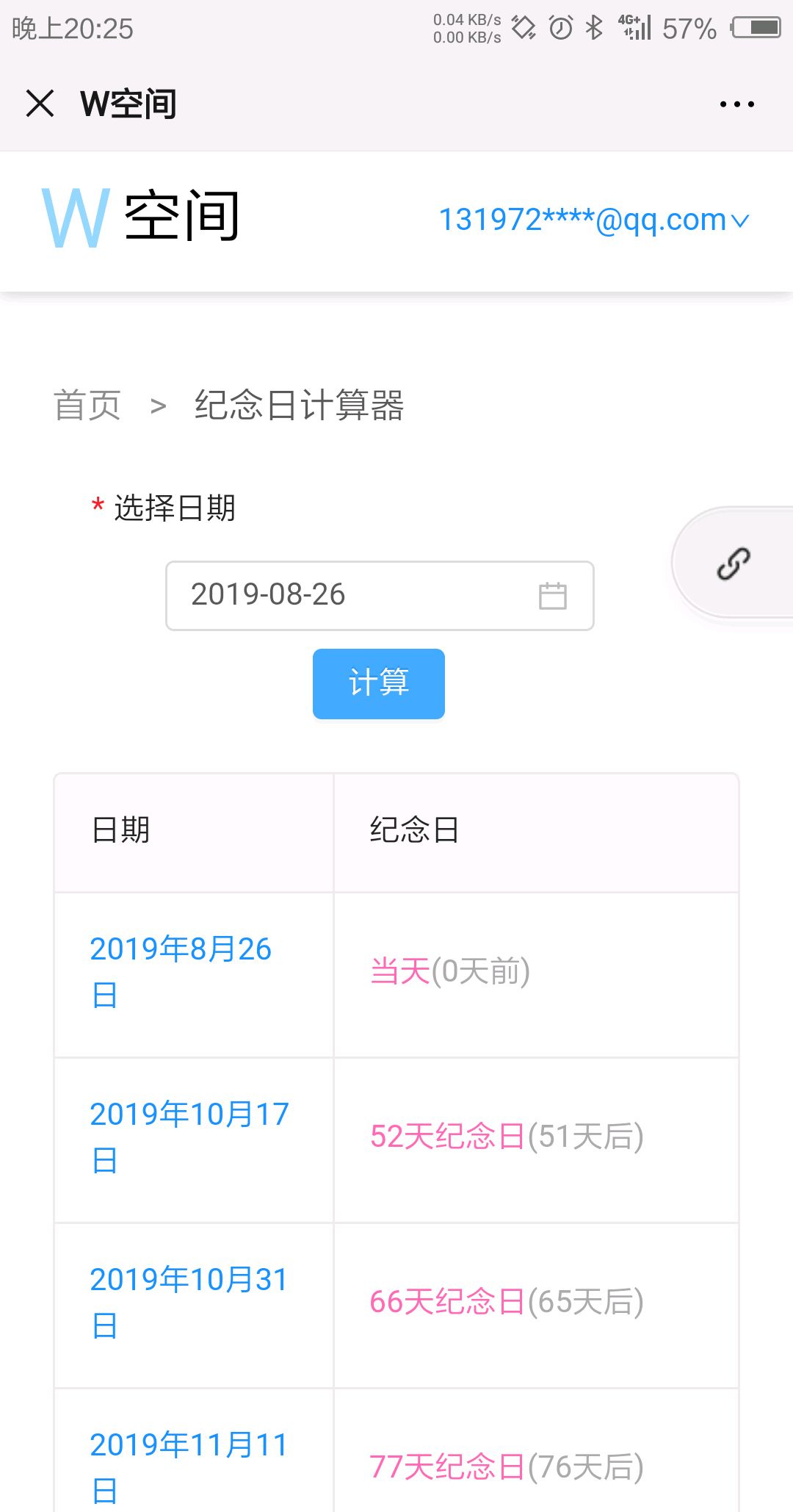
Task: Open the date picker showing 2019-08-26
Action: [380, 595]
